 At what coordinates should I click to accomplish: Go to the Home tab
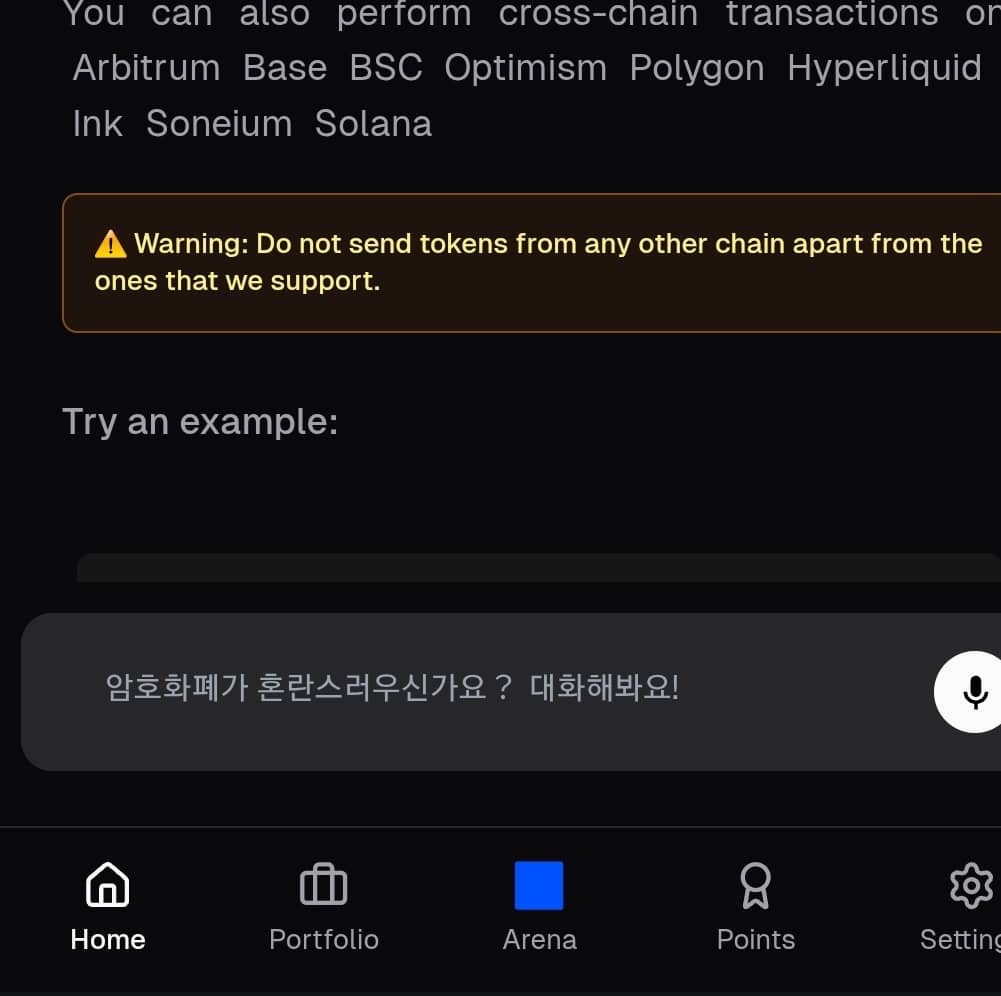(108, 907)
